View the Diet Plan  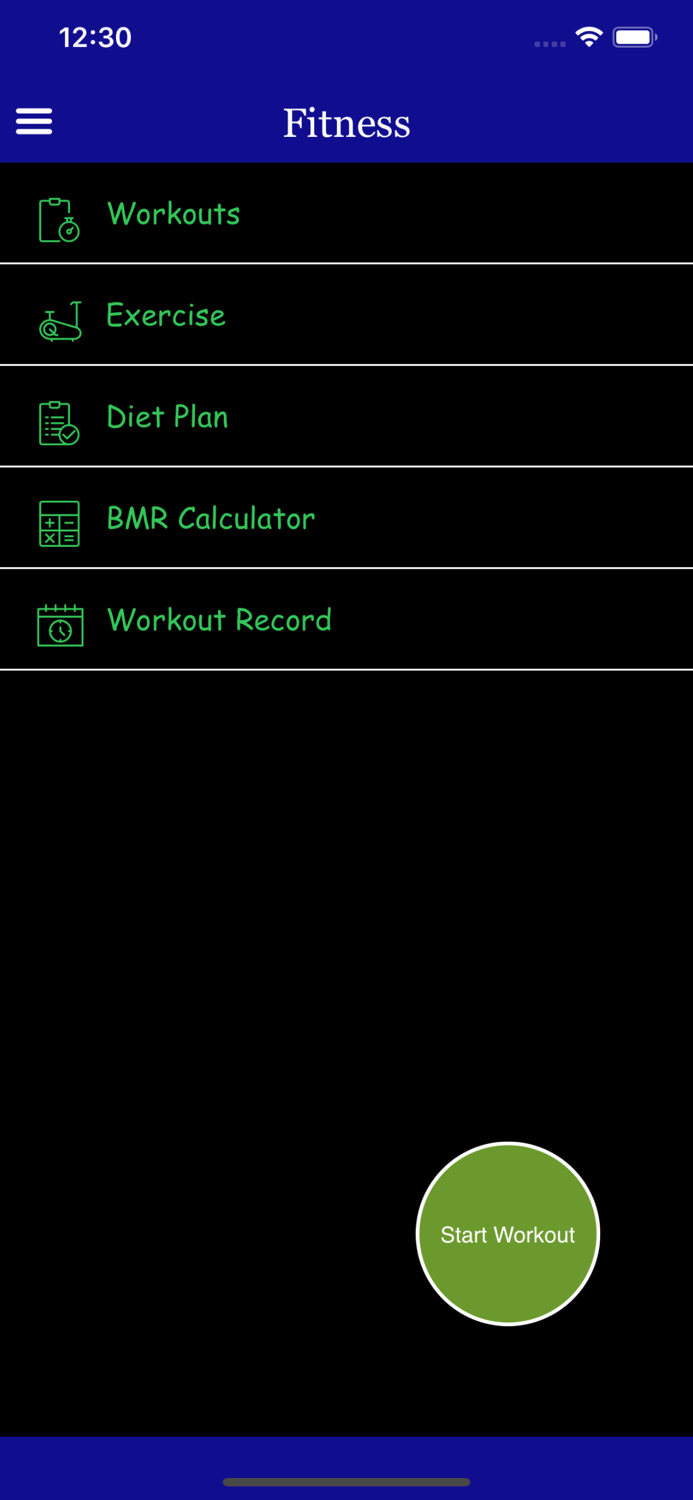coord(346,417)
